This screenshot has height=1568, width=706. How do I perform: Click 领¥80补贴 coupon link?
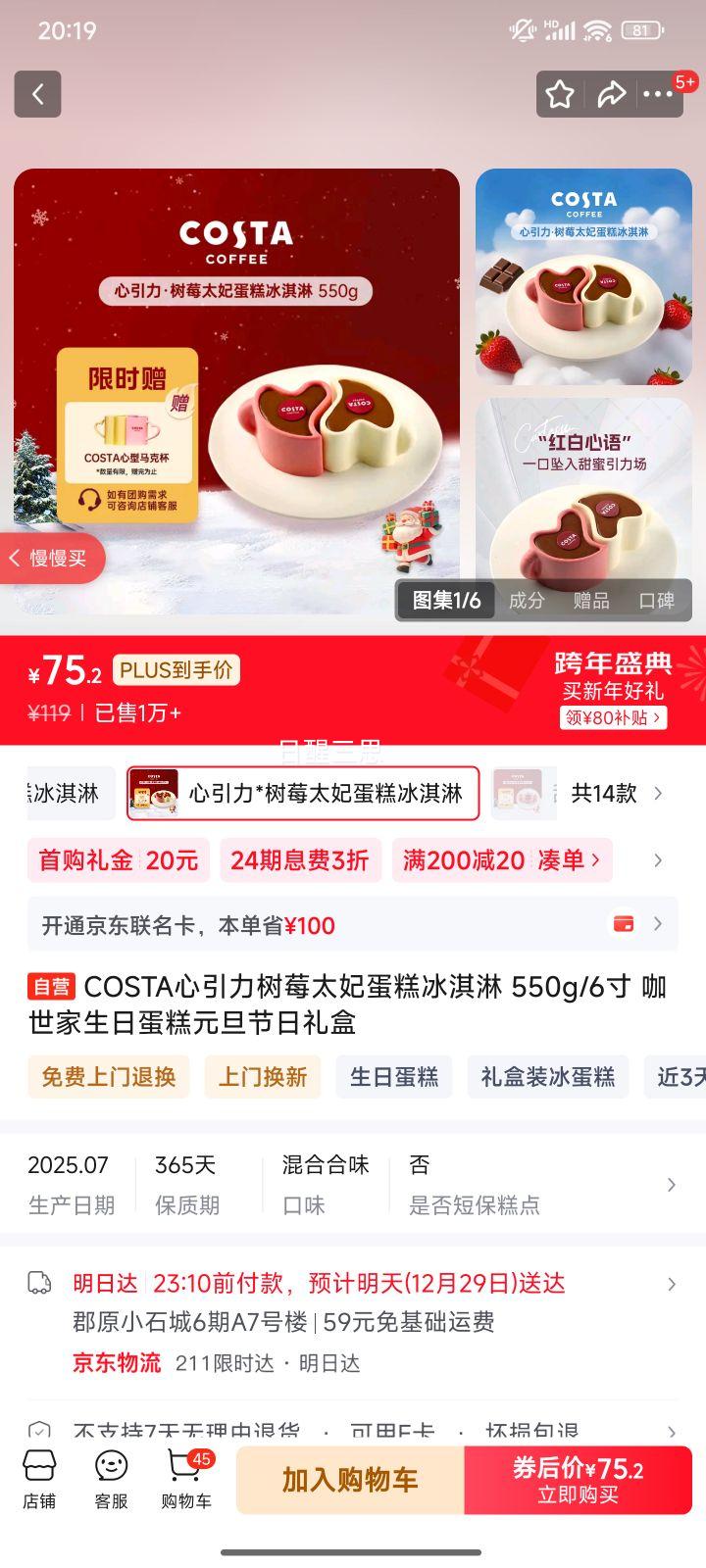click(613, 717)
